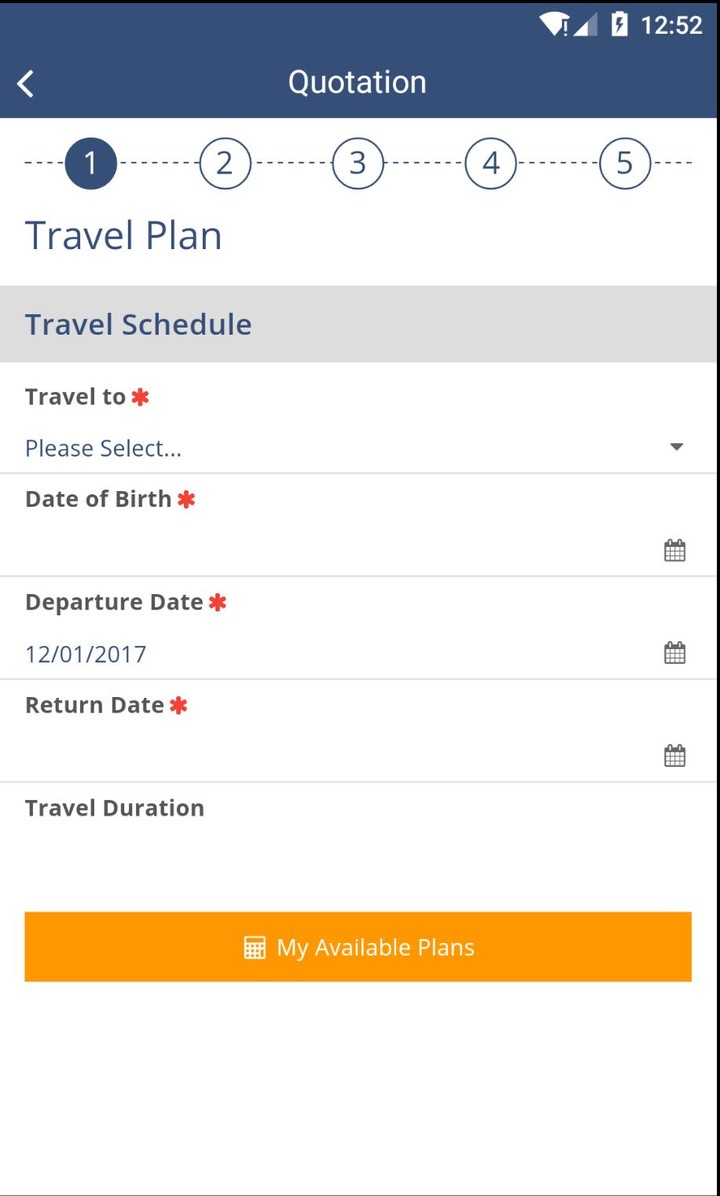Select step 5 circle in the progress stepper
The image size is (720, 1196).
point(625,163)
